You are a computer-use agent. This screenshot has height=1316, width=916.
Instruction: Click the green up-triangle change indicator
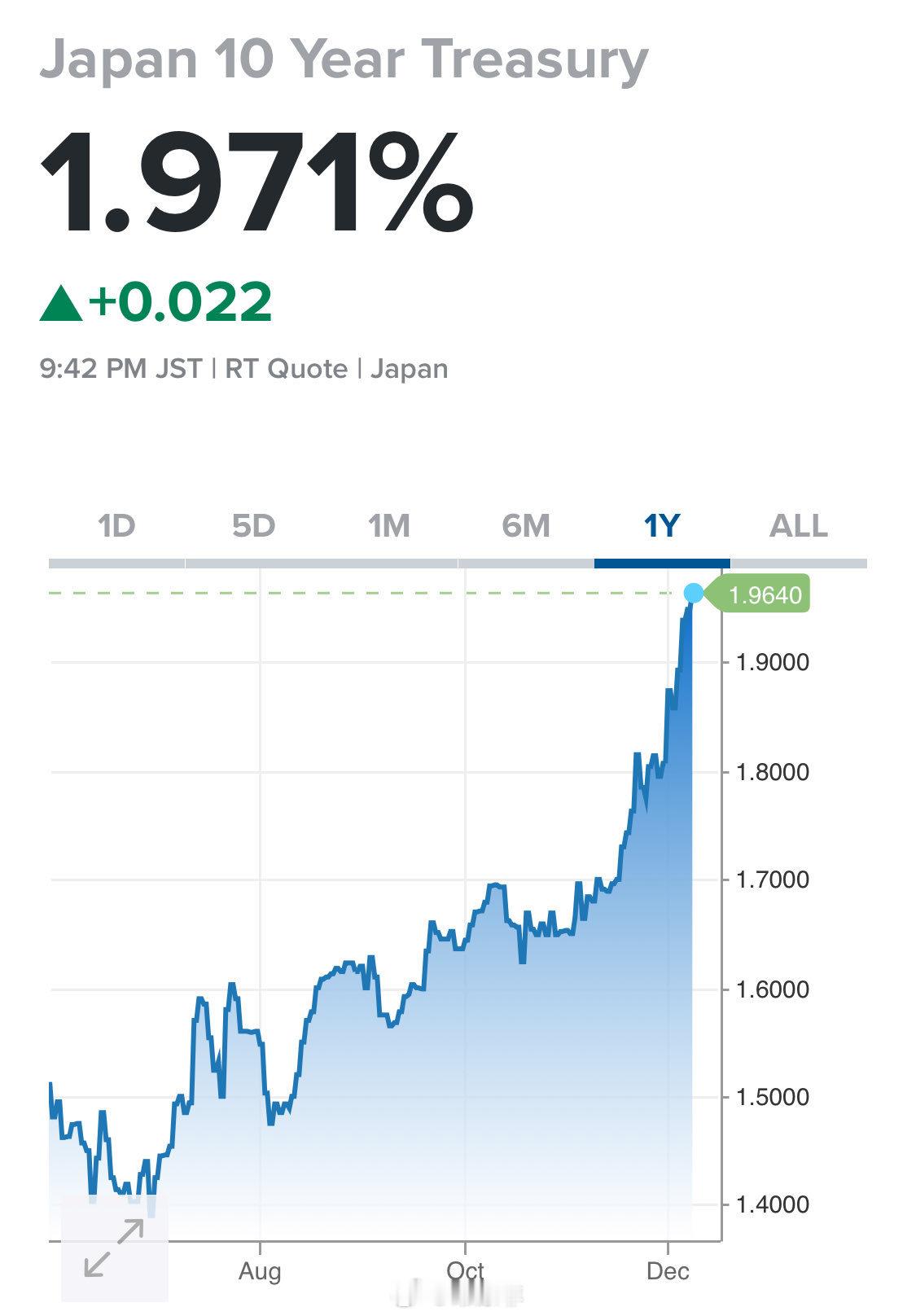[61, 303]
